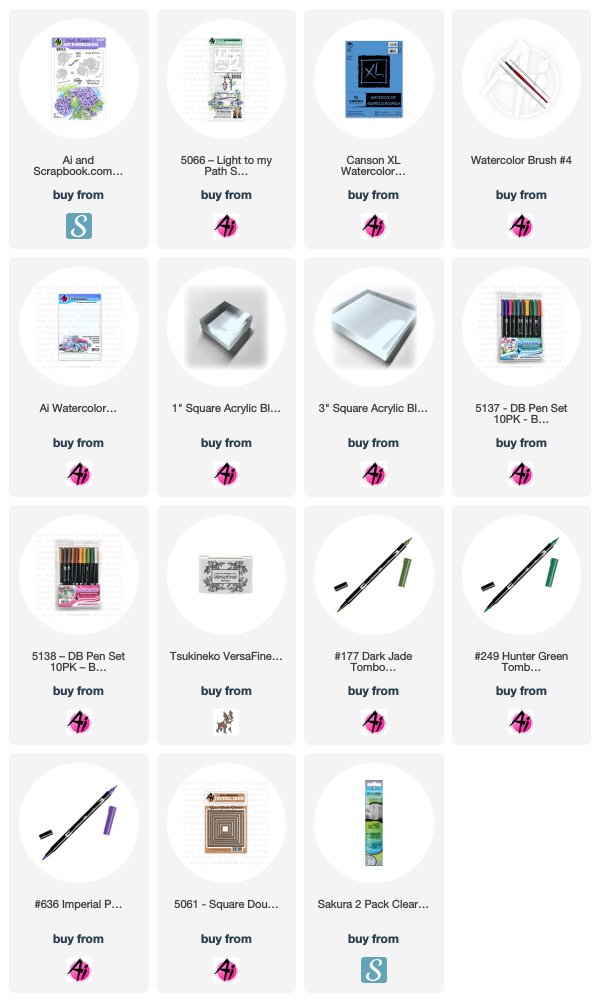
Task: Tap the Ai store icon under Canson XL Watercolor
Action: coord(374,226)
